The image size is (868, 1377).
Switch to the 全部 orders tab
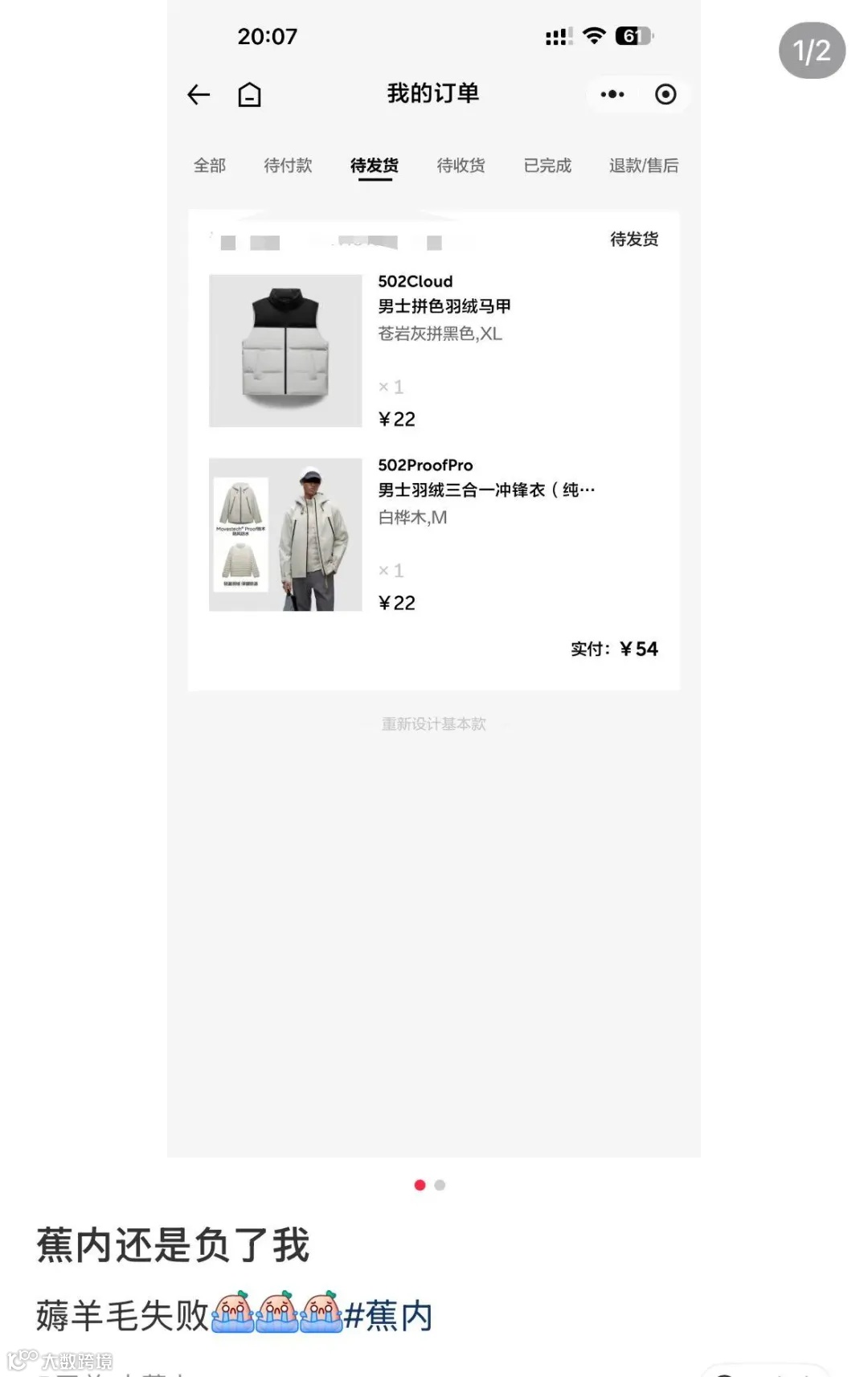[209, 166]
